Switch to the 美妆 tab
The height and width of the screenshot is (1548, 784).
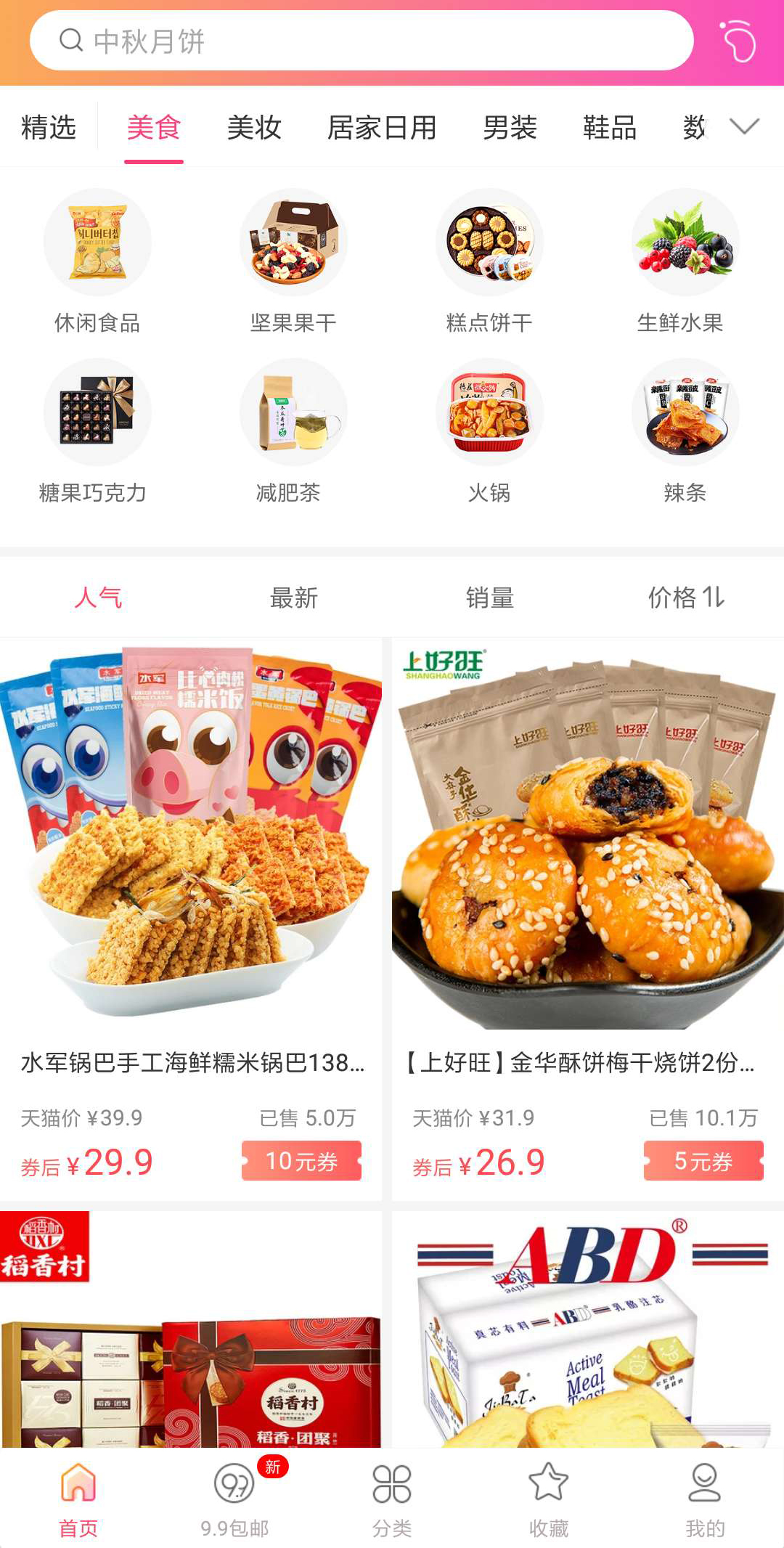[x=254, y=128]
